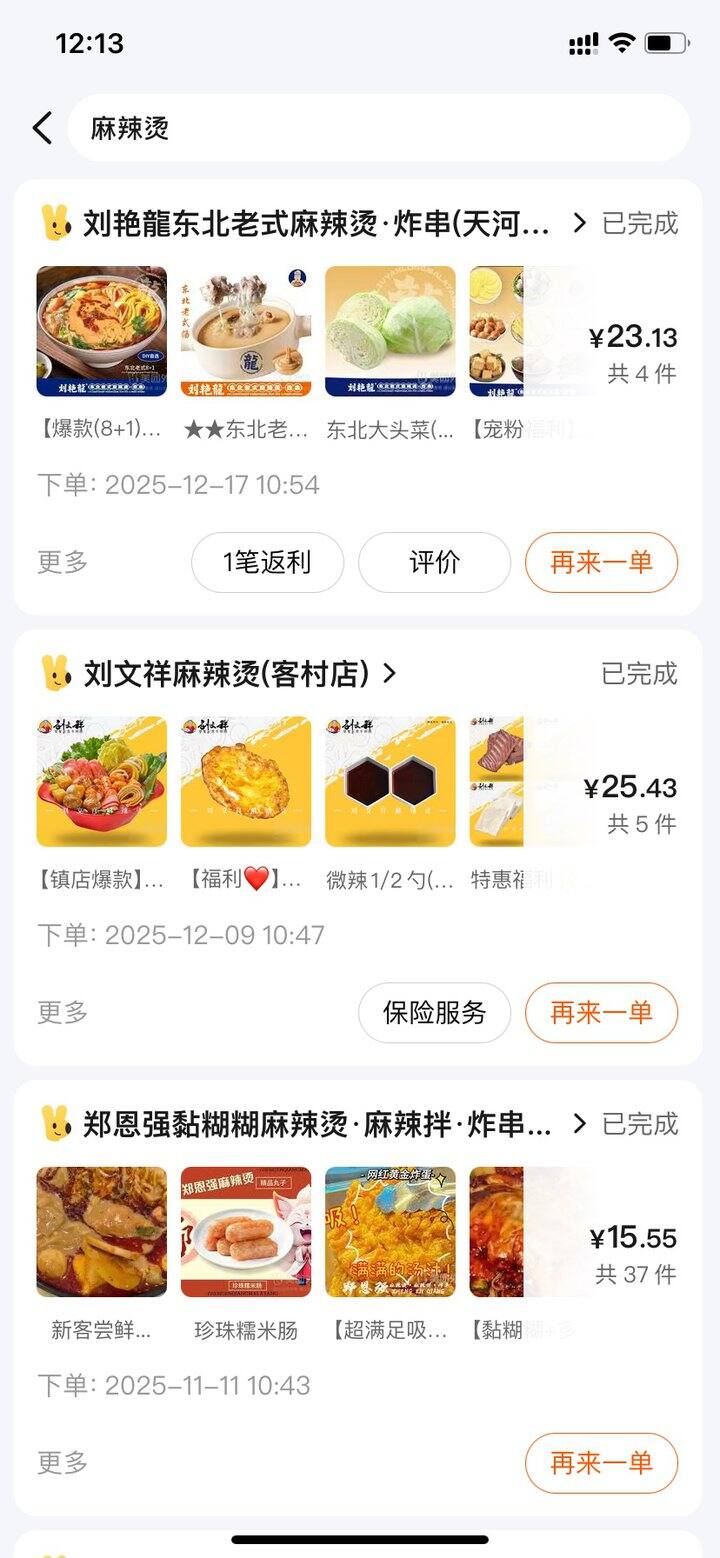Reorder from 刘艳龍 with 再来一单
This screenshot has height=1558, width=720.
click(601, 562)
